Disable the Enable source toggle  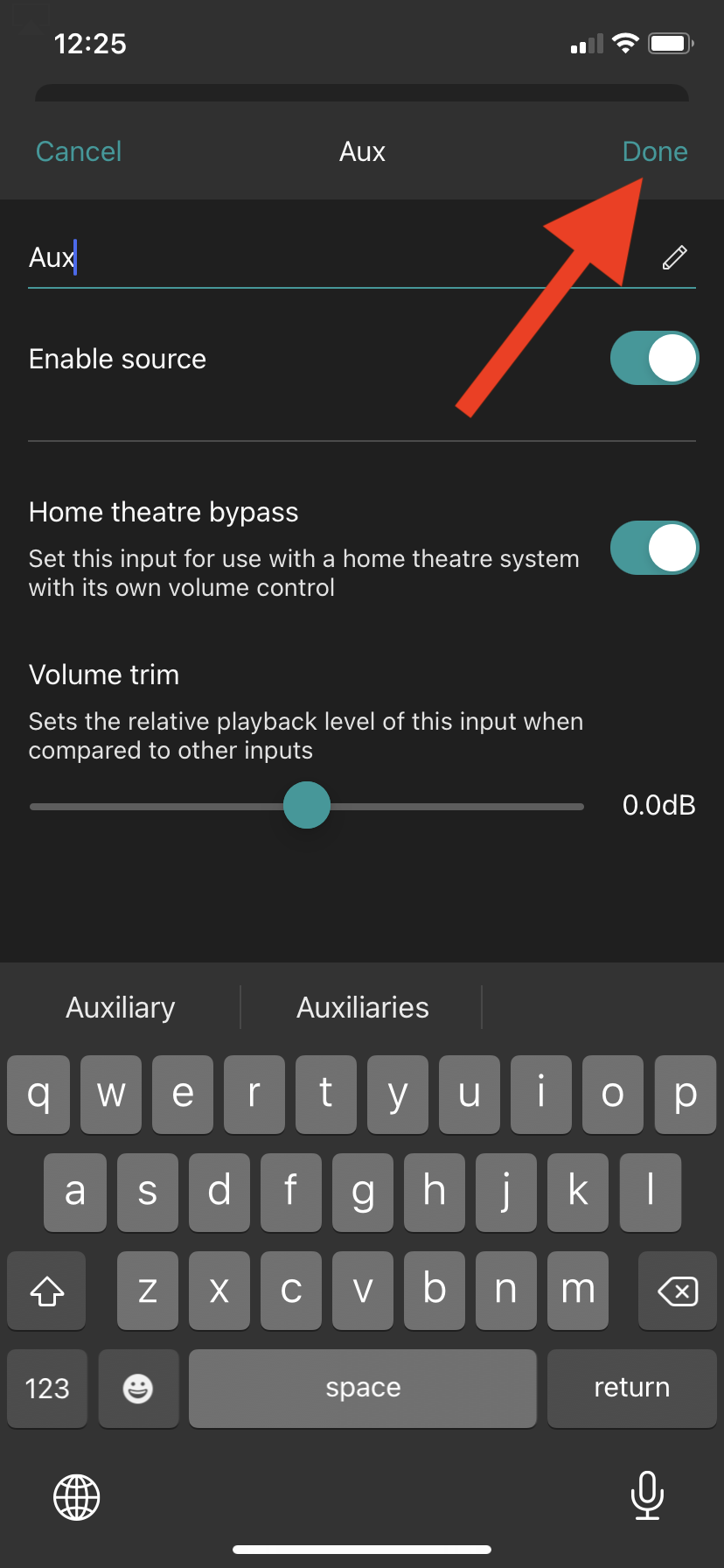[654, 358]
